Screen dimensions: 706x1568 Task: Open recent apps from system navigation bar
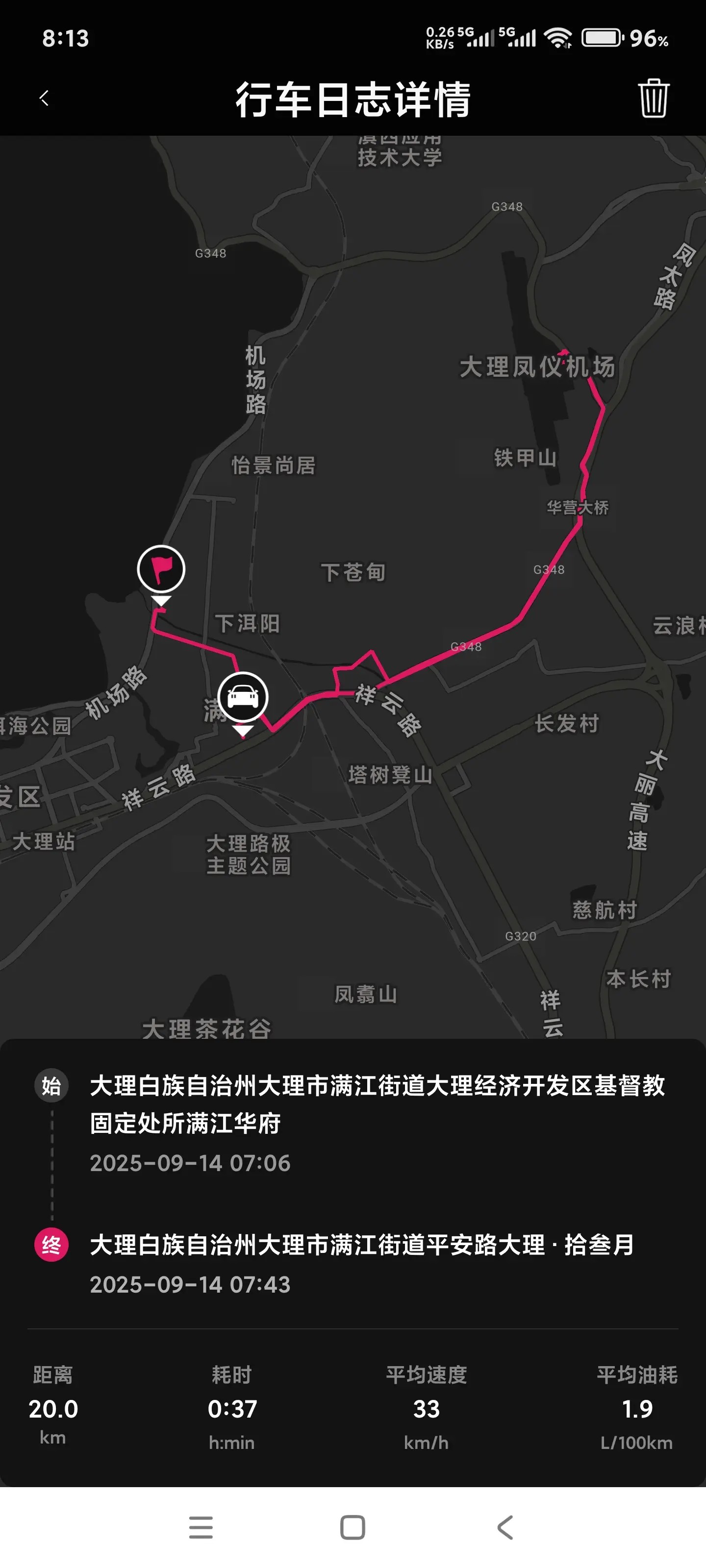201,1528
